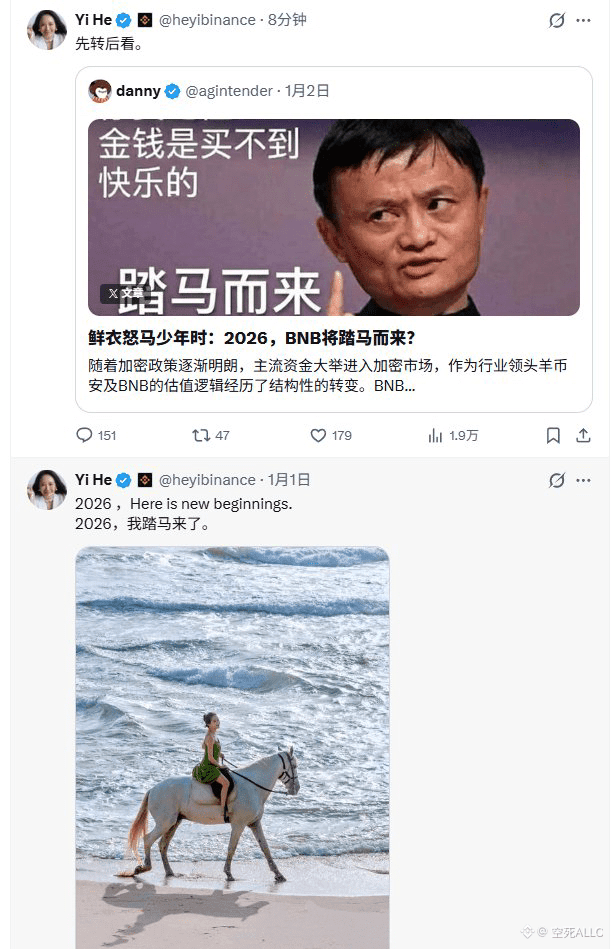This screenshot has height=949, width=611.
Task: Reply to the post with 151 comments
Action: (x=85, y=435)
